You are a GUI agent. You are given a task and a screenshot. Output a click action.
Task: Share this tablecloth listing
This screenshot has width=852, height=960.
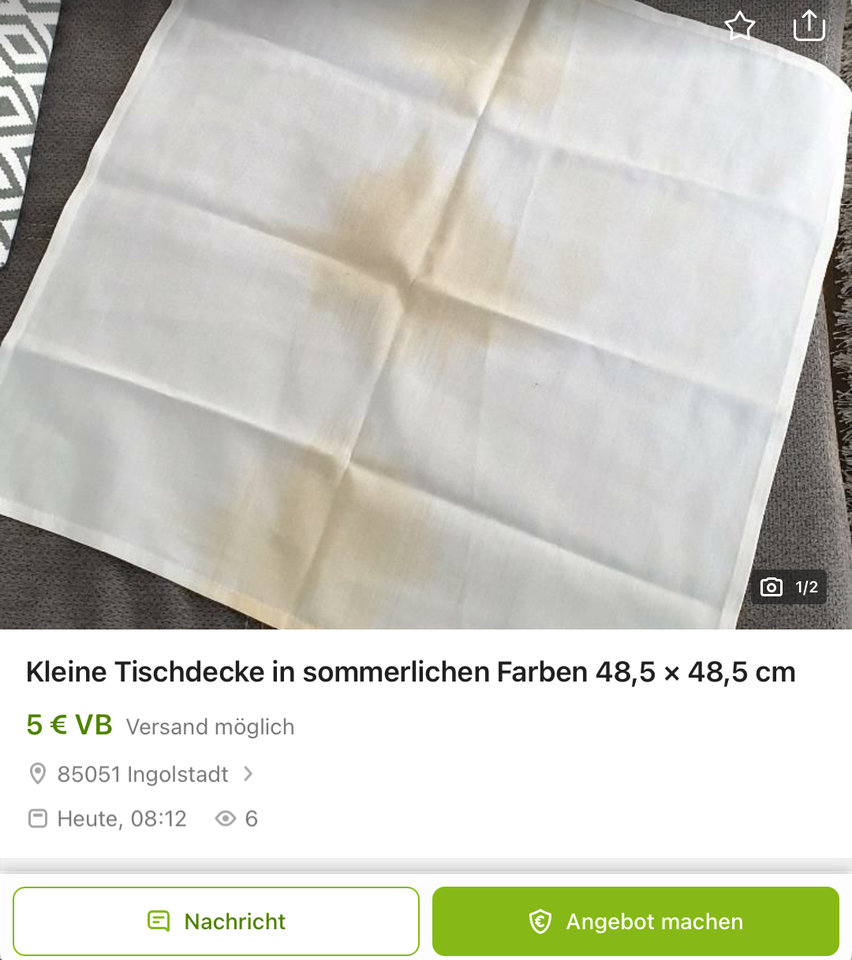[808, 26]
